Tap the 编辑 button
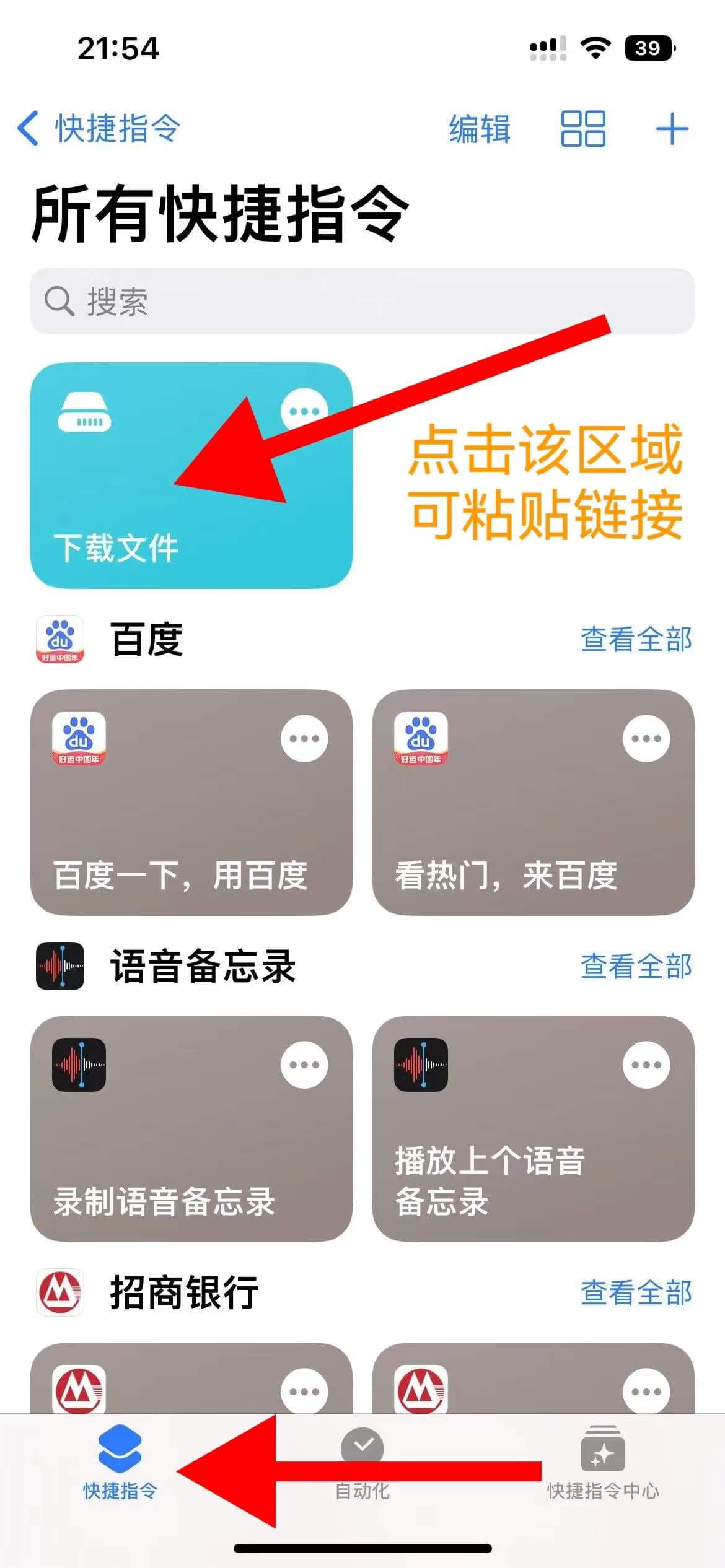This screenshot has height=1568, width=725. click(480, 129)
